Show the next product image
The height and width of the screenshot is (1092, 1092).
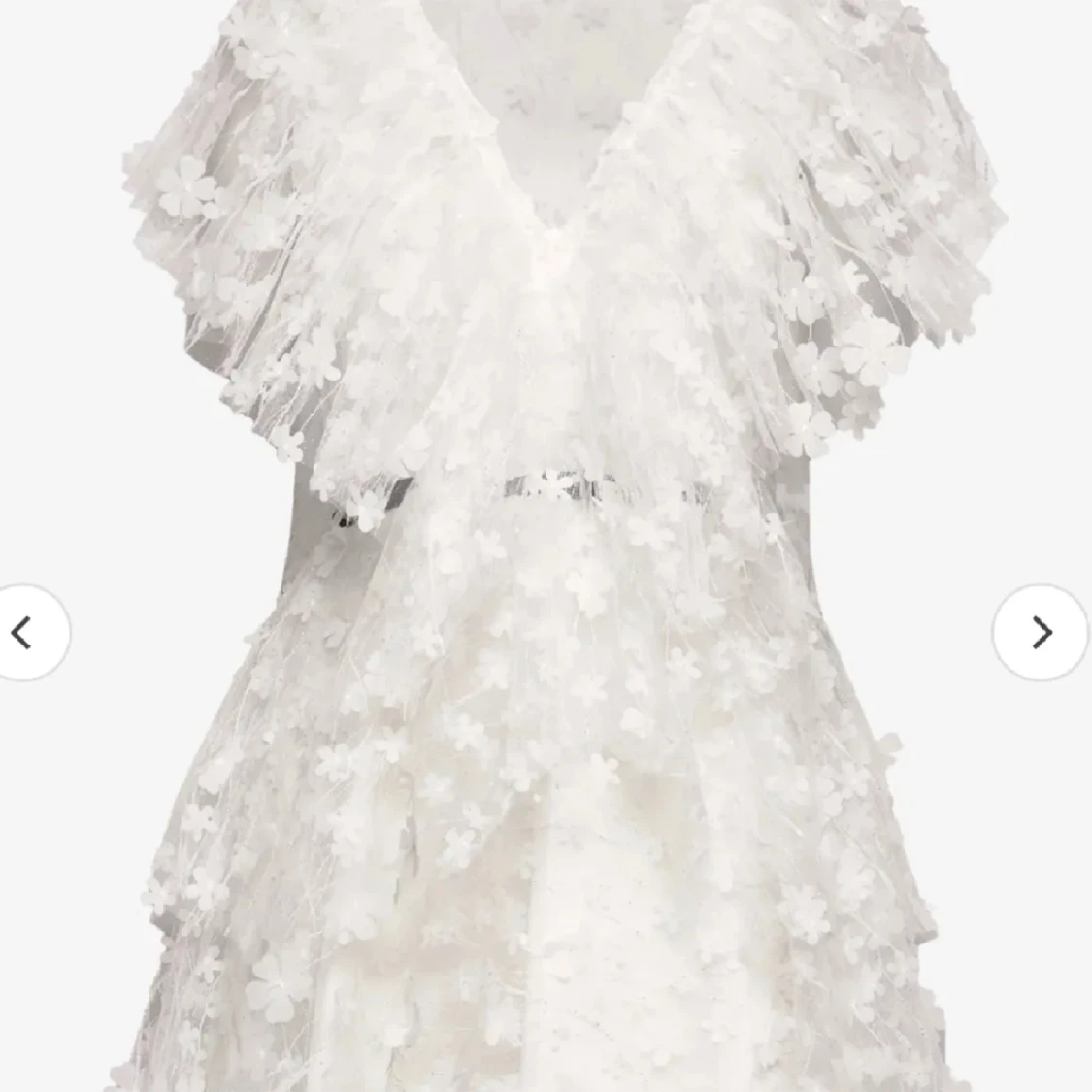(x=1041, y=633)
